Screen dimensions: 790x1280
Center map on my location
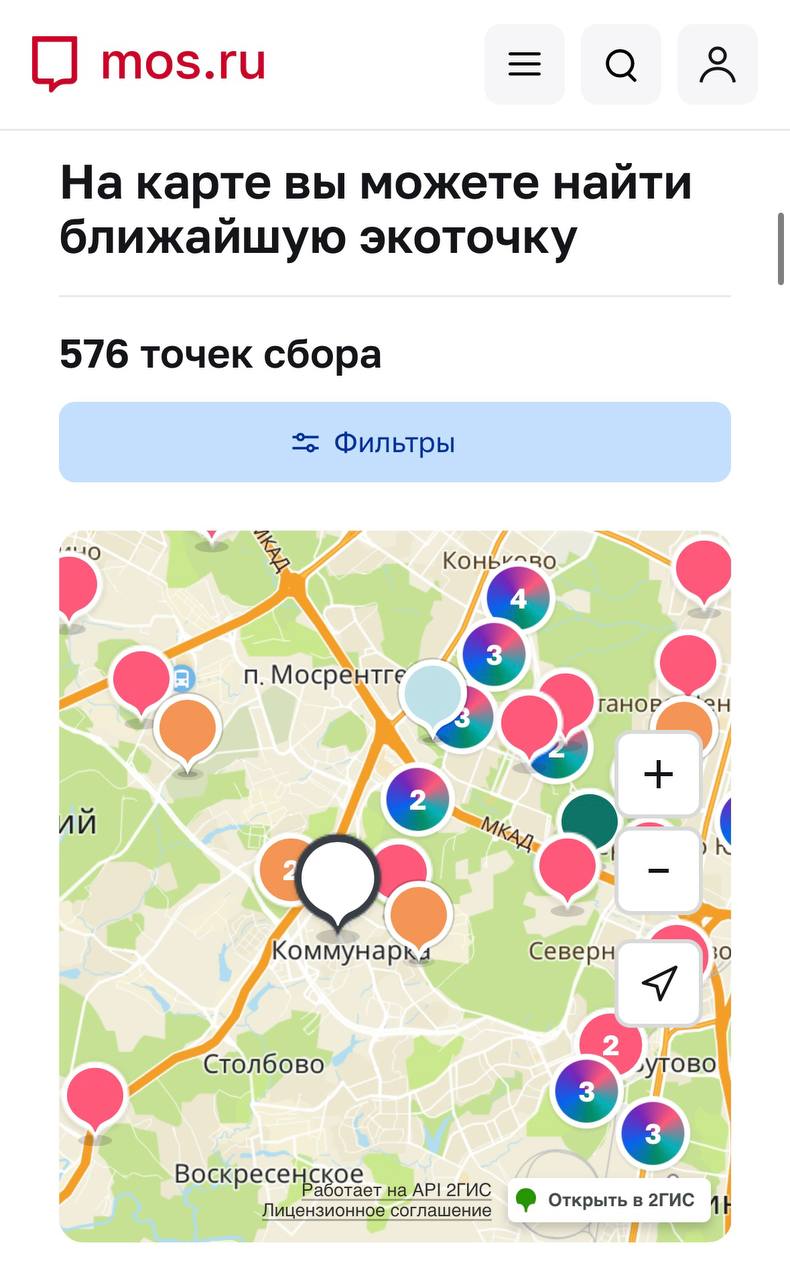pos(658,983)
